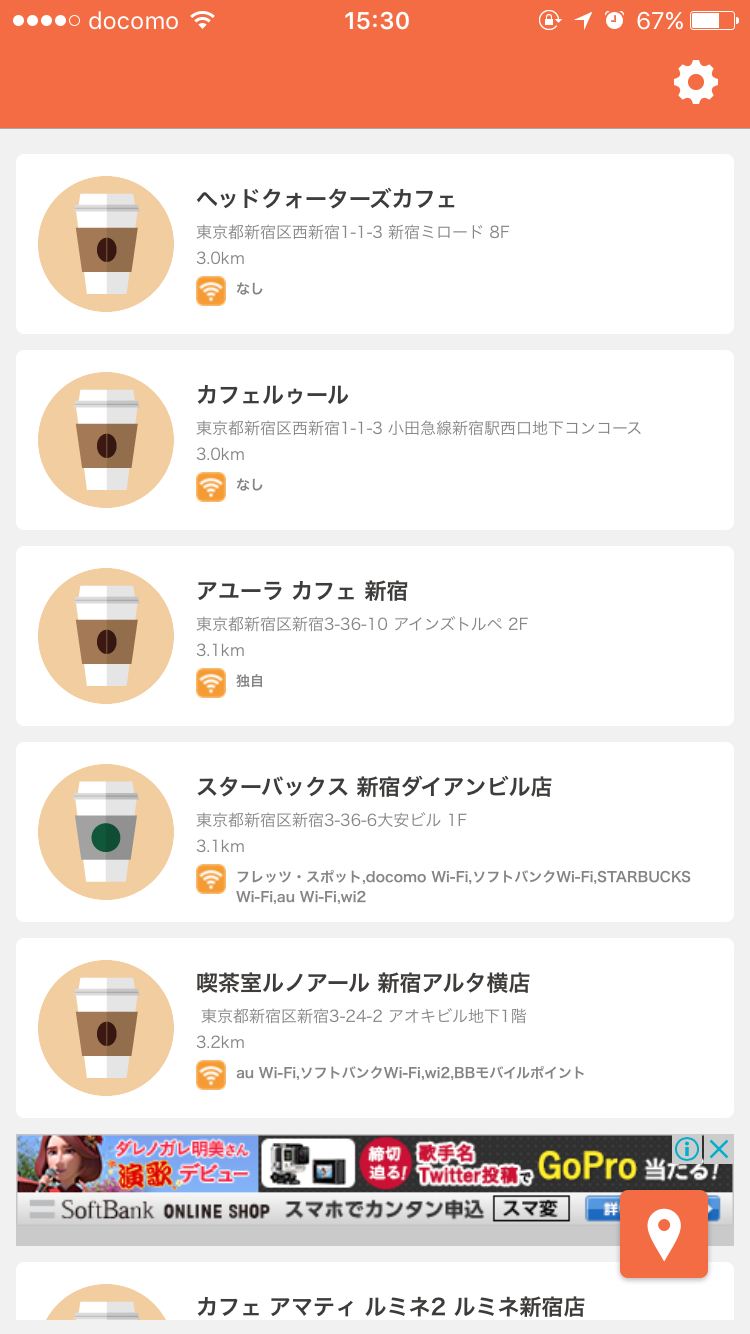Tap the map pin floating button

(664, 1234)
